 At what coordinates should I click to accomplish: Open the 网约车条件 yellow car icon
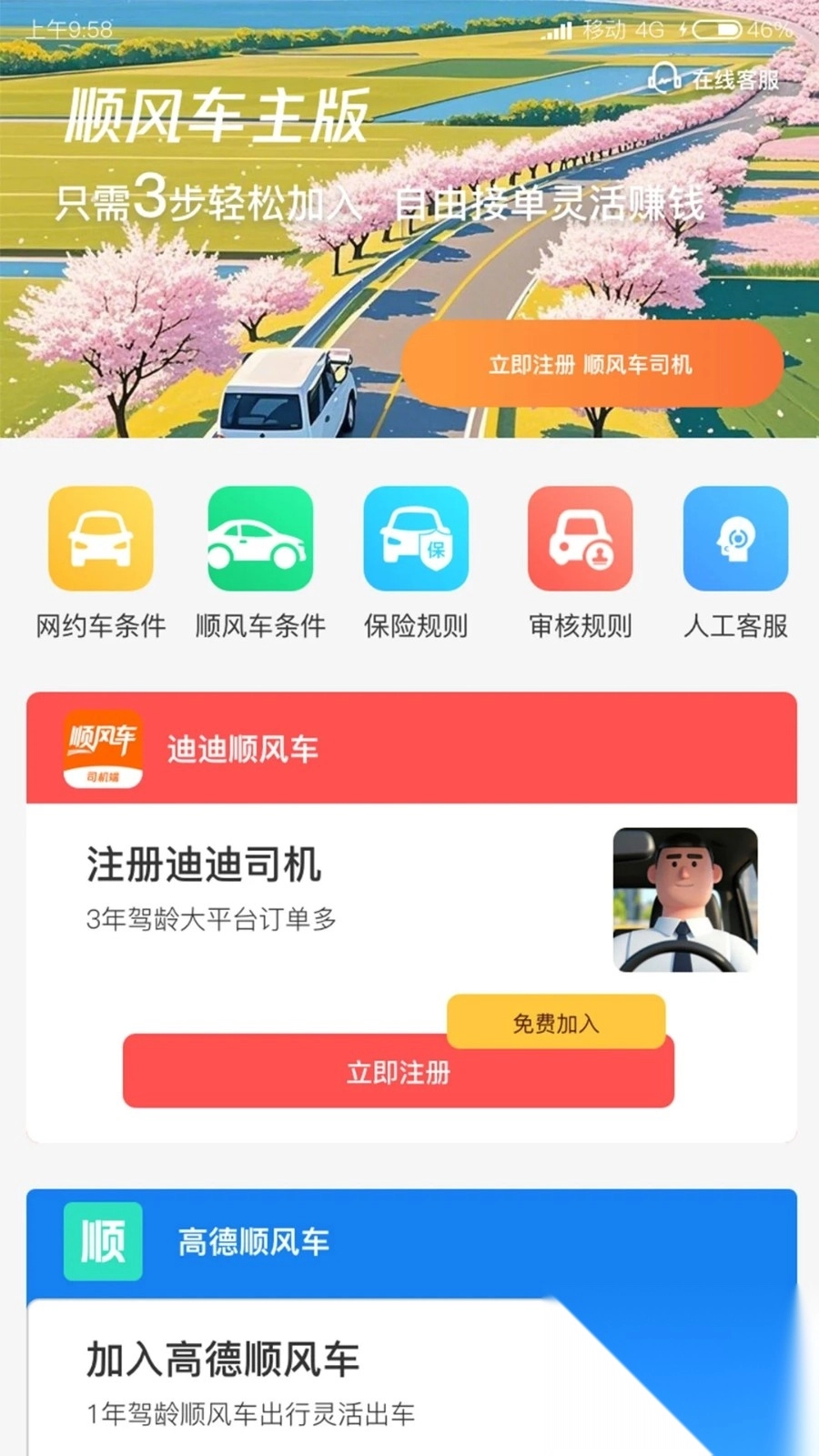coord(100,539)
